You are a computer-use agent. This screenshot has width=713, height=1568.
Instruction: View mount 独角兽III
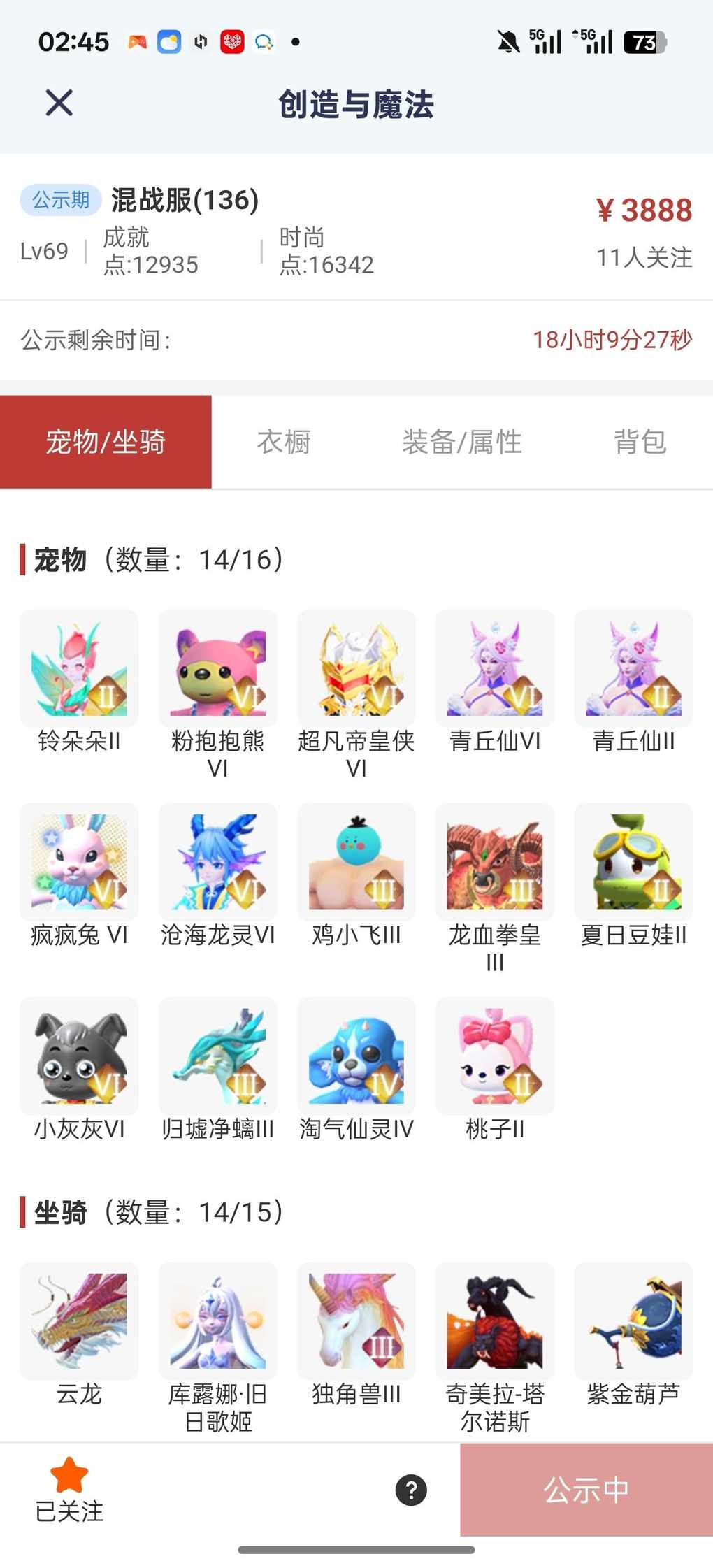[x=356, y=1321]
